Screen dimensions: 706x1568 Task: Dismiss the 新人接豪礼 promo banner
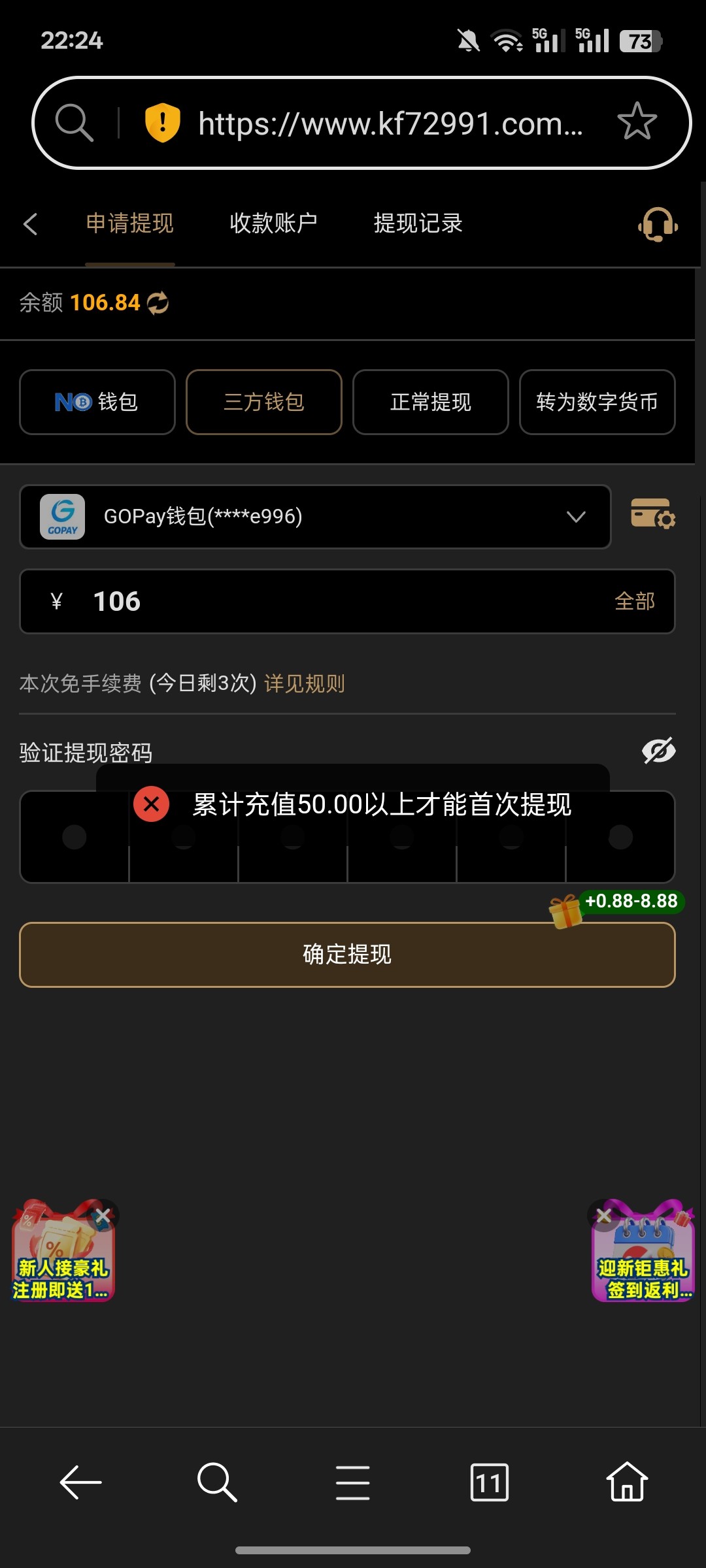(103, 1214)
